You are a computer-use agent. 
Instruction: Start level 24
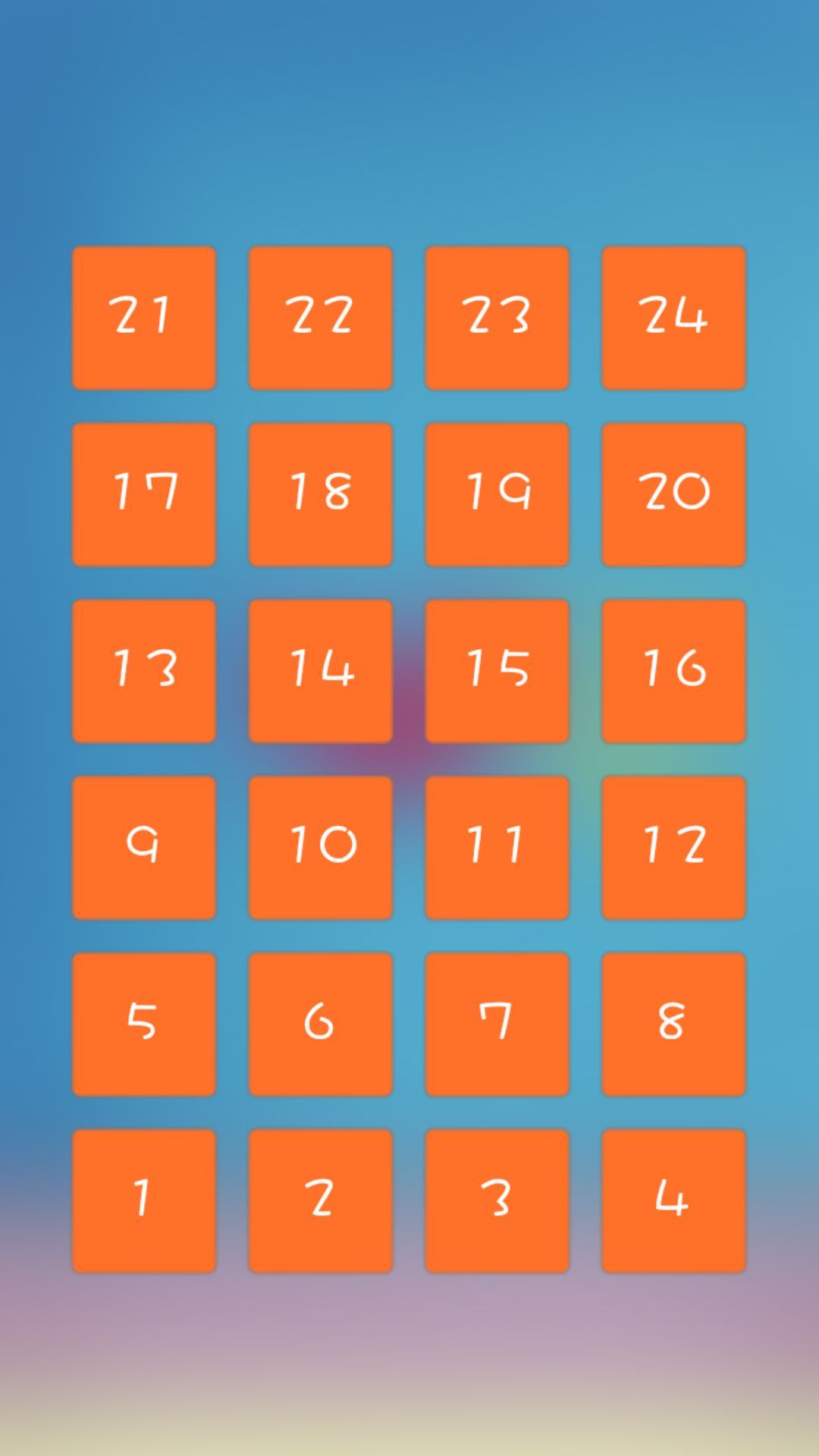pos(673,317)
